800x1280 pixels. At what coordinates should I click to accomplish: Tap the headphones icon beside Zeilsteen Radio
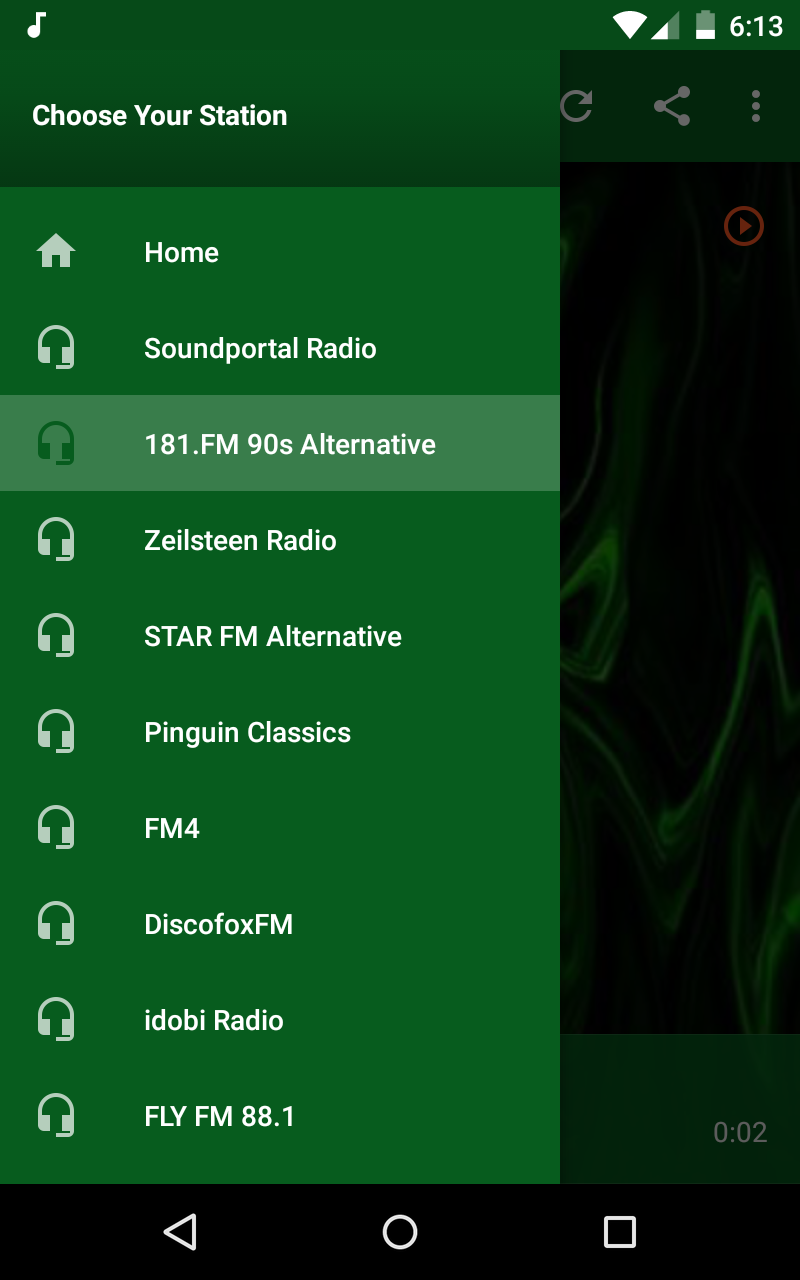pos(57,540)
